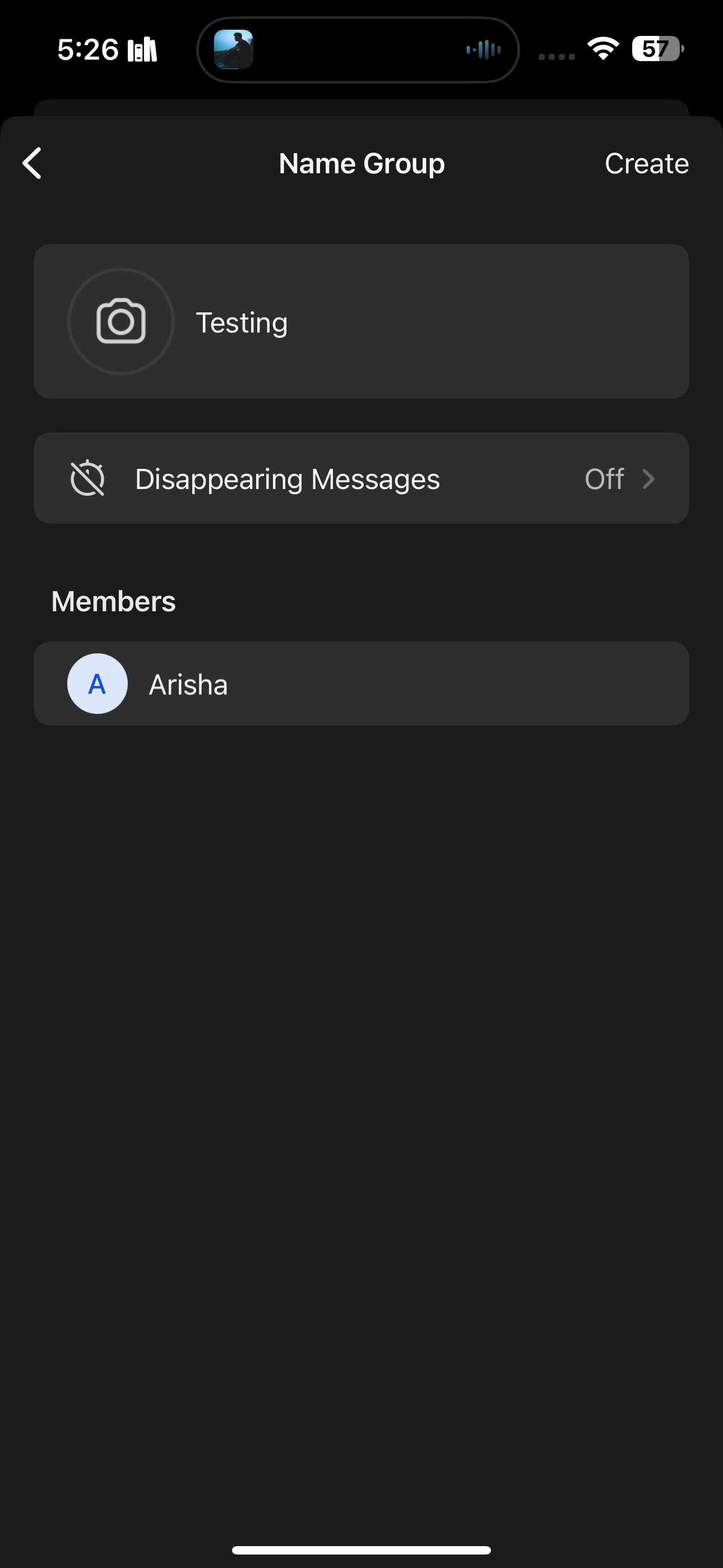Tap the camera icon to add group photo
723x1568 pixels.
(x=120, y=321)
